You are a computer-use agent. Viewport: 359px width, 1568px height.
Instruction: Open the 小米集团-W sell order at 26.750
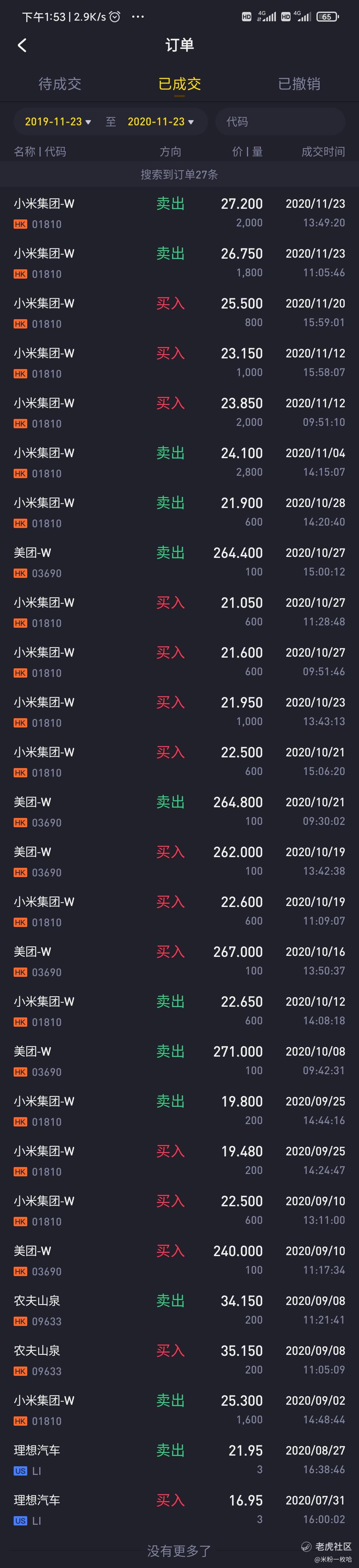click(179, 263)
